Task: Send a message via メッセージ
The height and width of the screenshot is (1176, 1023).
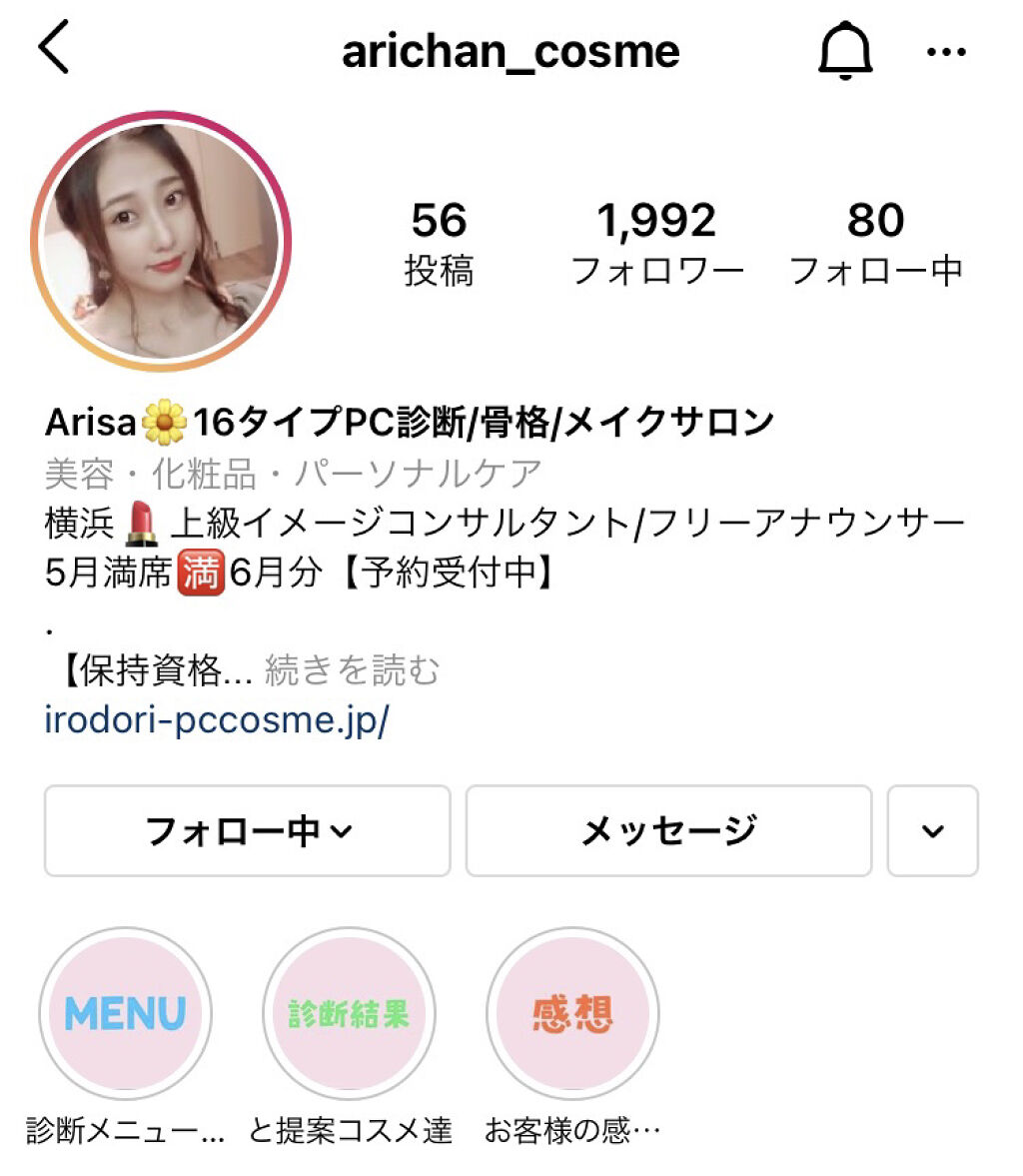Action: point(668,831)
